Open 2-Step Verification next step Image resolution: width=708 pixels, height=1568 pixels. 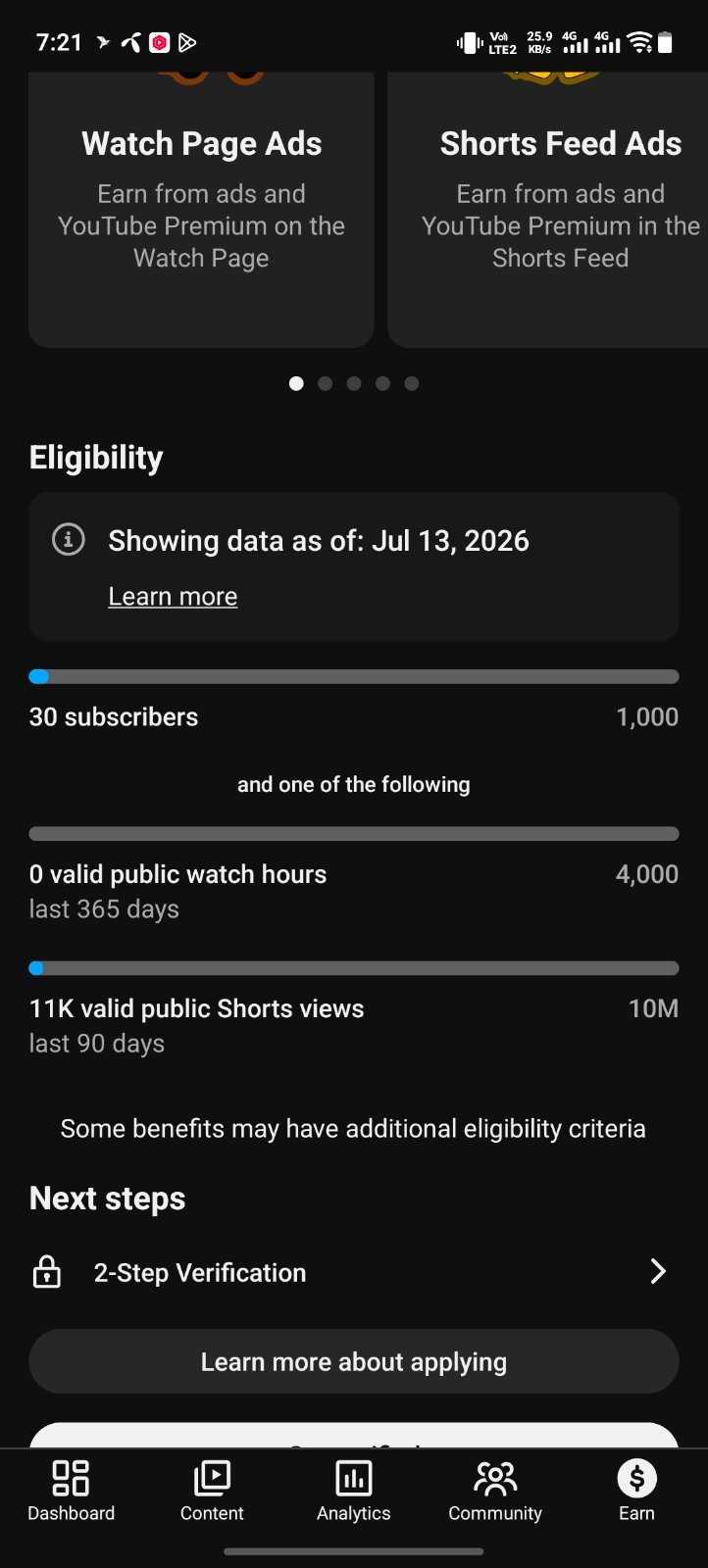pos(354,1272)
